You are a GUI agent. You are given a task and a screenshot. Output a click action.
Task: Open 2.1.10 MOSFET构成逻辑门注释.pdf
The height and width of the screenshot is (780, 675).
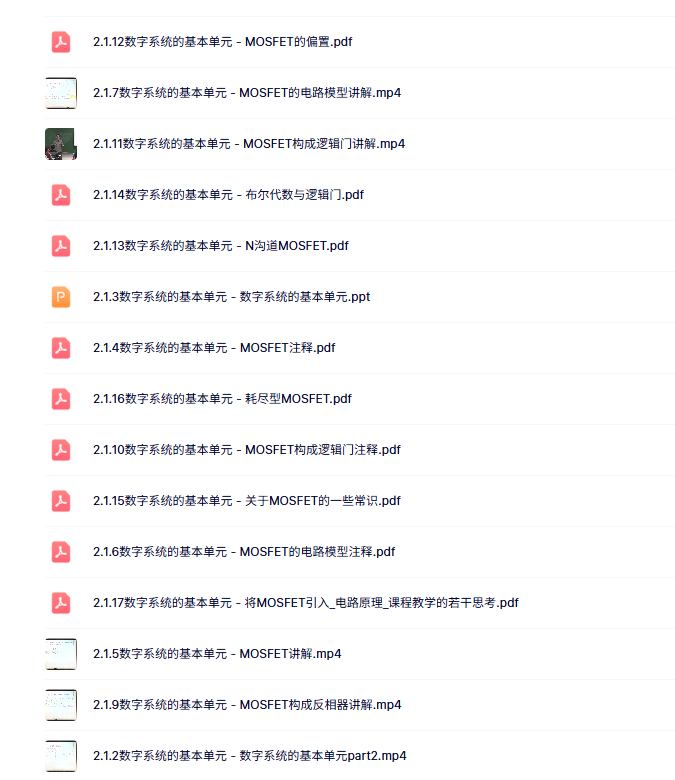tap(246, 450)
